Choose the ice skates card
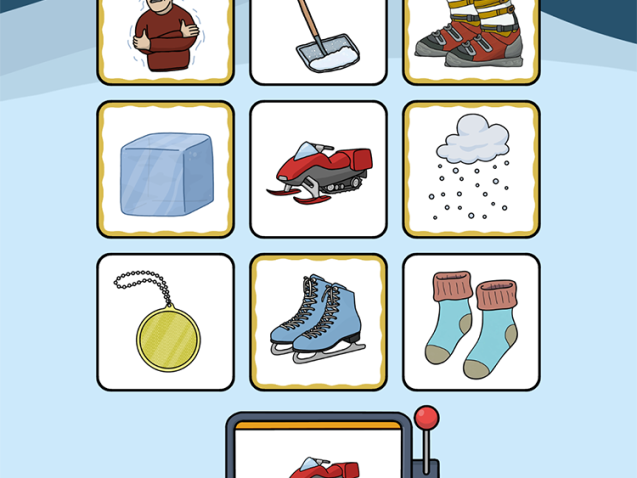Image resolution: width=637 pixels, height=478 pixels. [318, 322]
